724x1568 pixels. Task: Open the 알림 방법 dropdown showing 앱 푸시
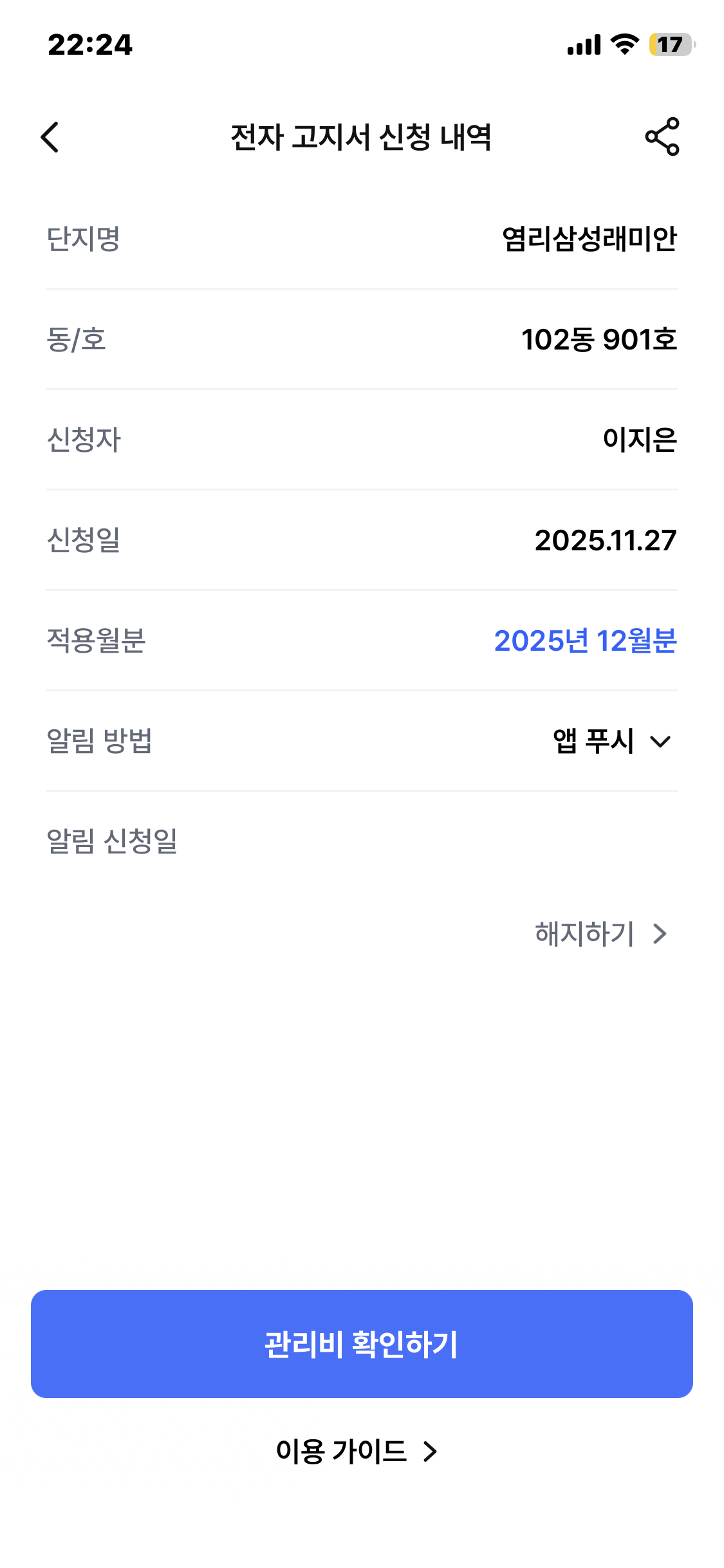(611, 741)
